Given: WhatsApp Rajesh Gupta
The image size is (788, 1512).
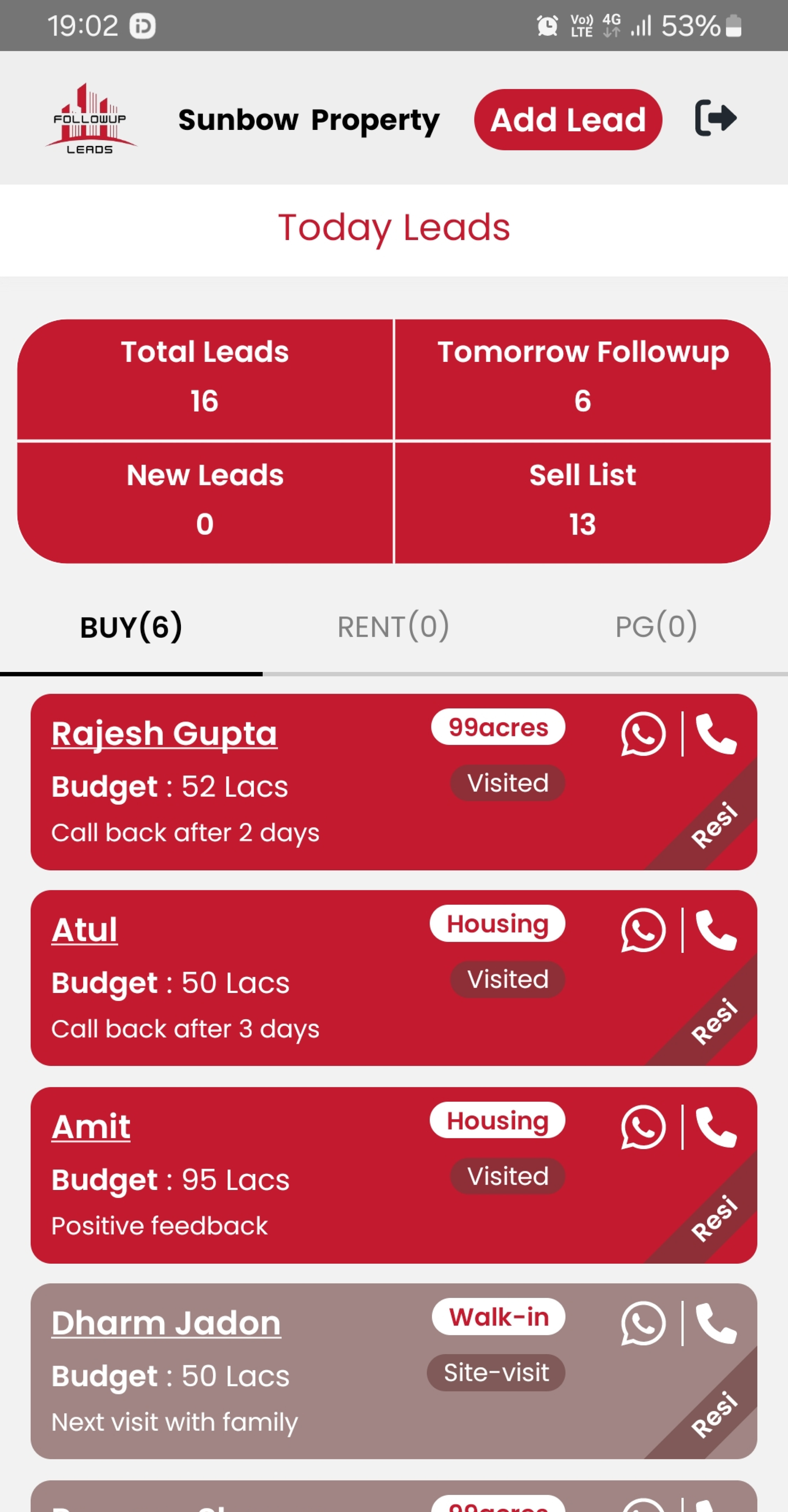Looking at the screenshot, I should 643,734.
